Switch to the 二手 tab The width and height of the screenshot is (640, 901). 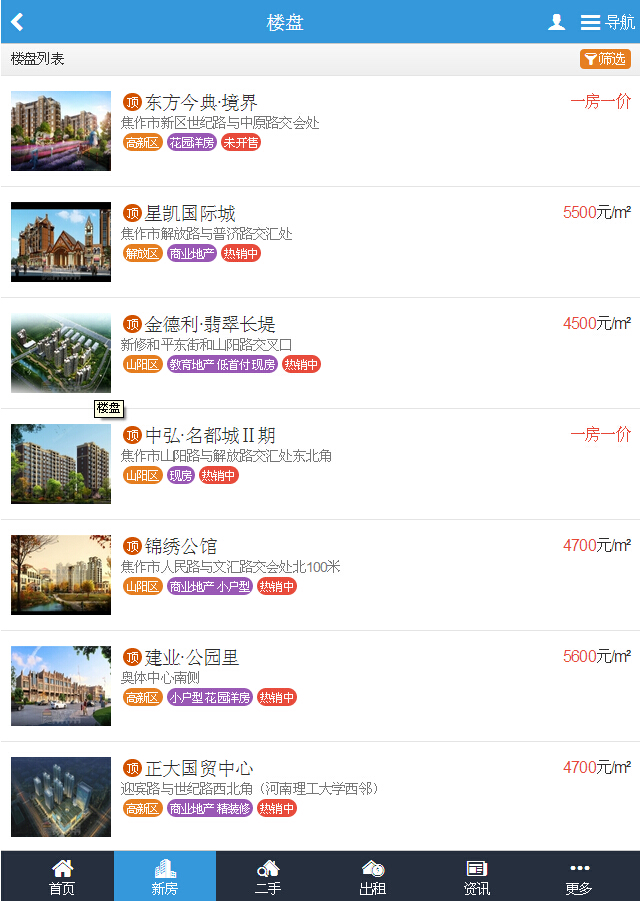pos(268,876)
